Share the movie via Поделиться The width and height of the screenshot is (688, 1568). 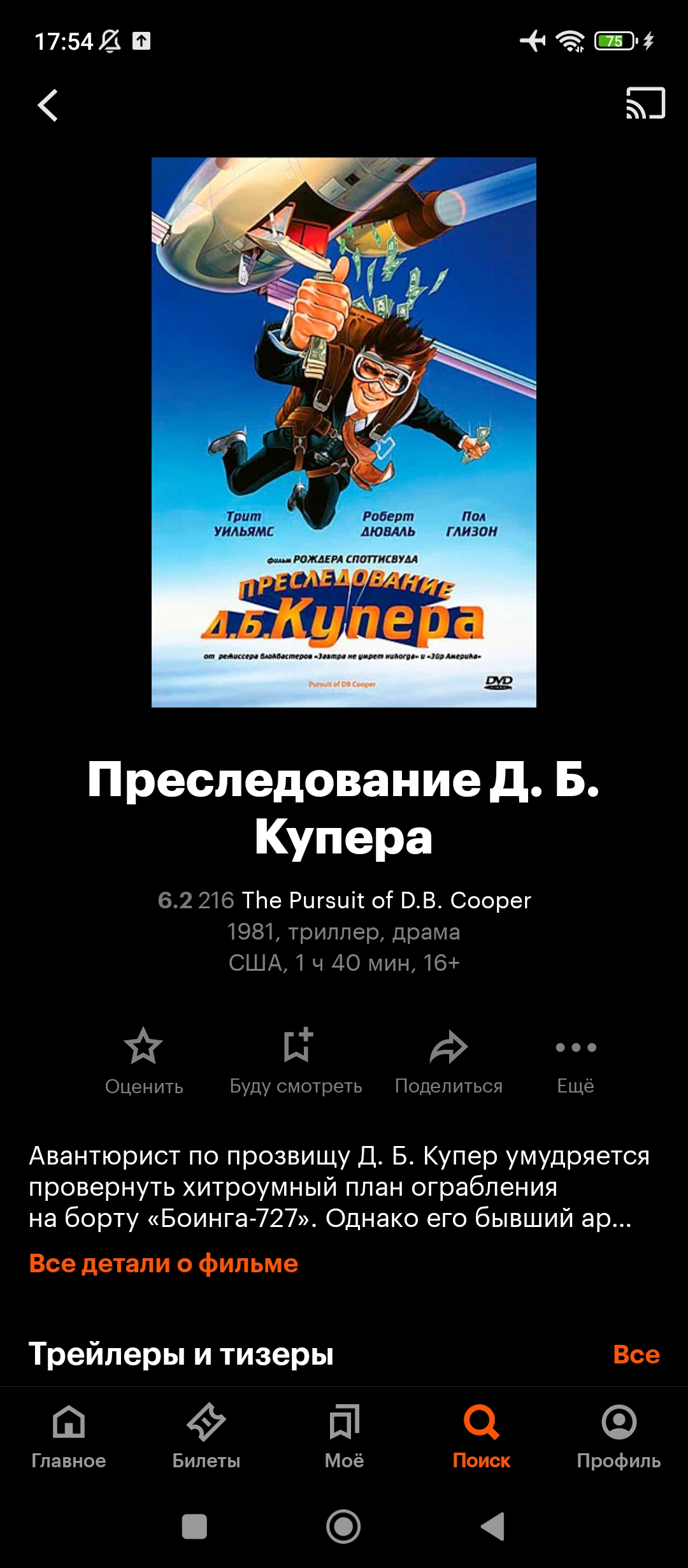click(448, 1061)
